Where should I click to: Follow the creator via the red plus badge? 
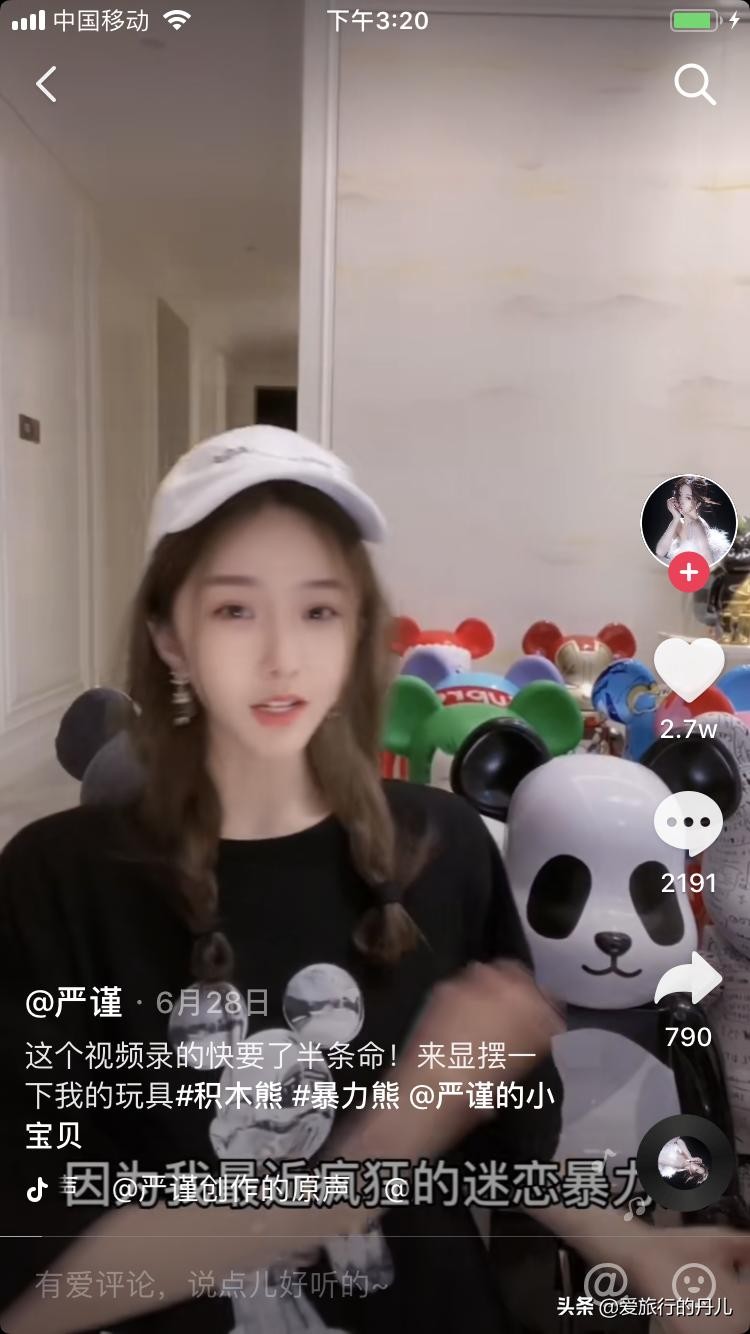click(688, 573)
